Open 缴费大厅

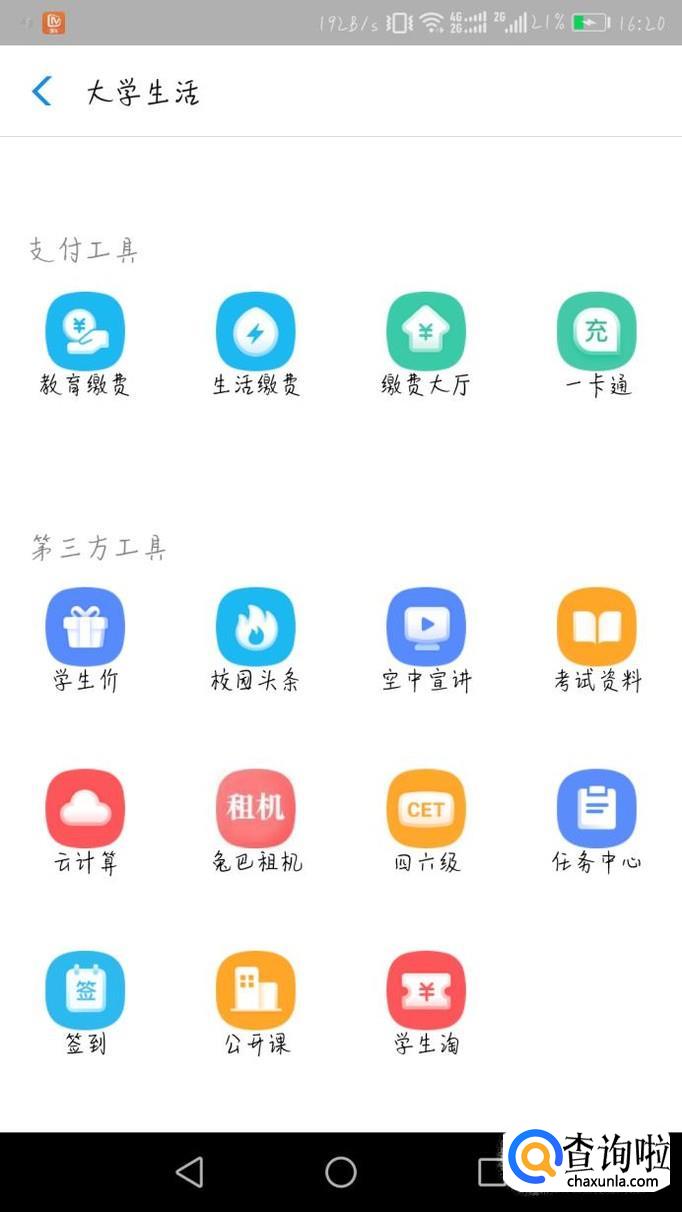tap(426, 331)
